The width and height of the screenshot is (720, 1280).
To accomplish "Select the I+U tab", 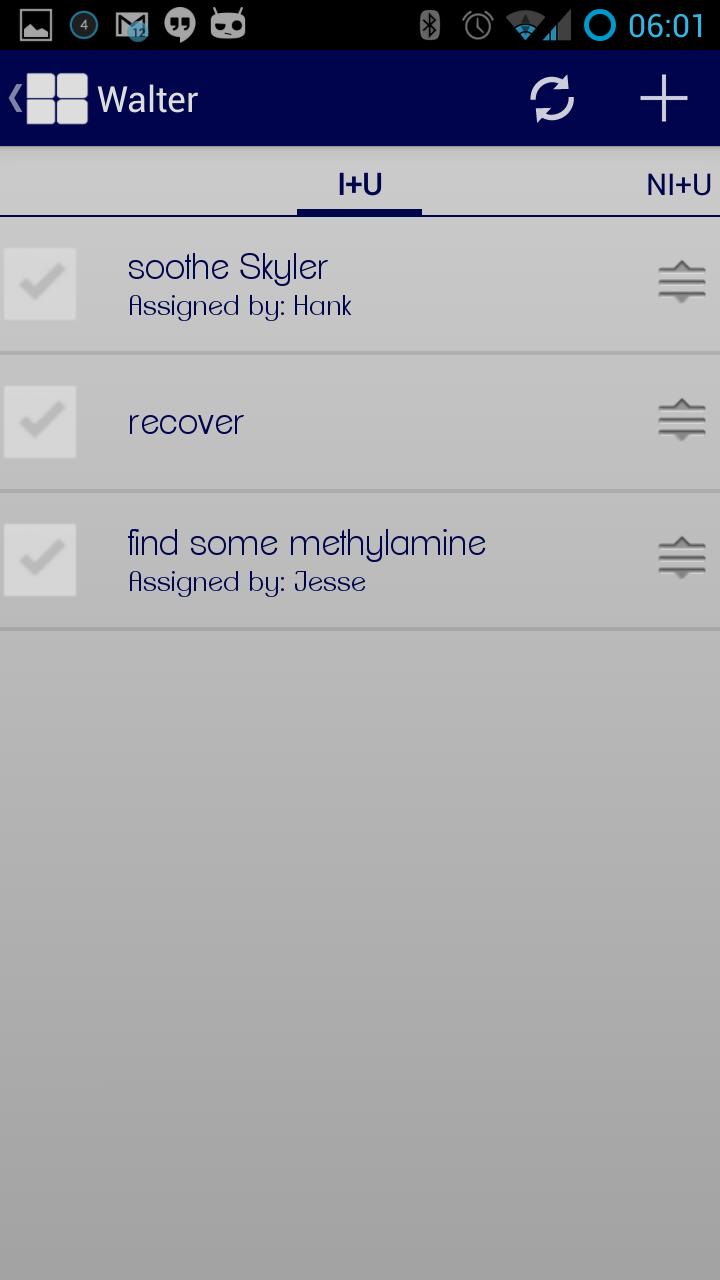I will tap(360, 185).
